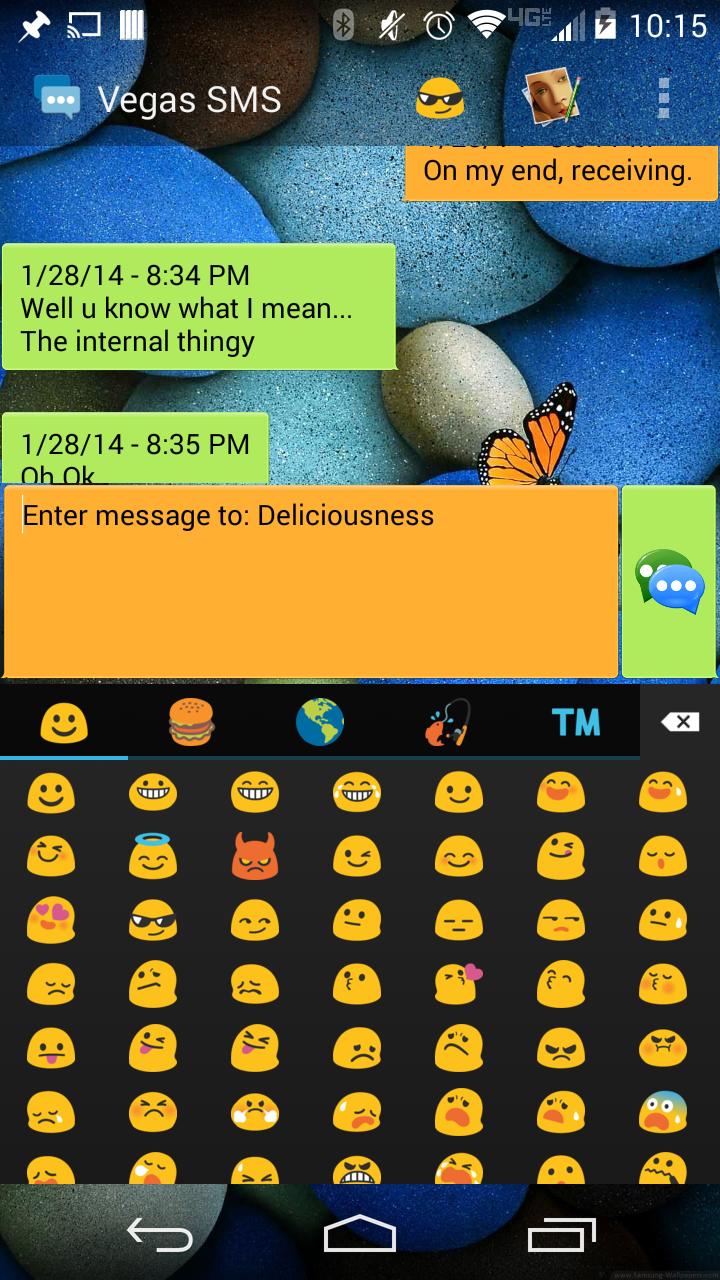
Task: Focus the Enter message to Deliciousness field
Action: click(x=310, y=581)
